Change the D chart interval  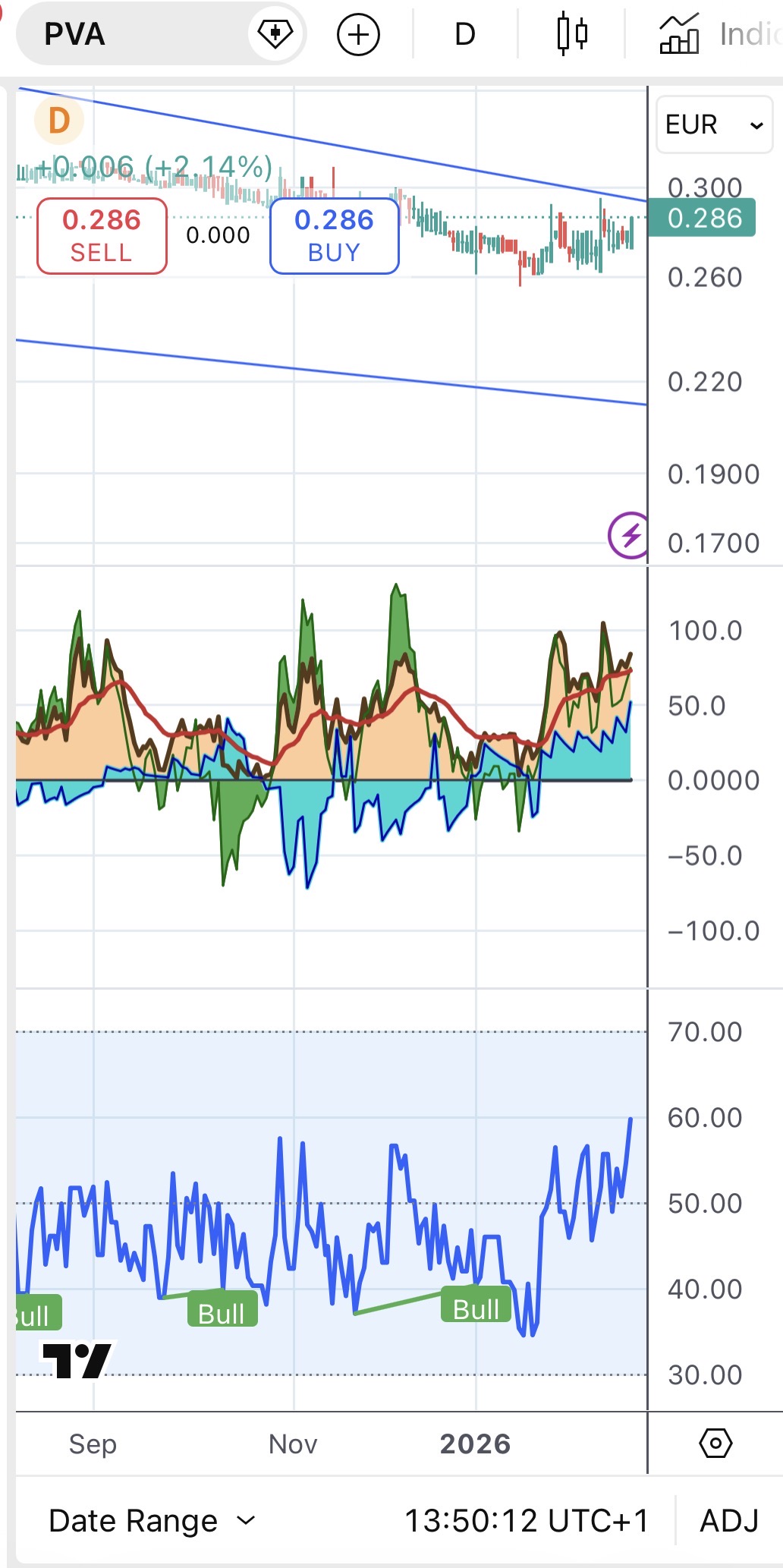465,34
